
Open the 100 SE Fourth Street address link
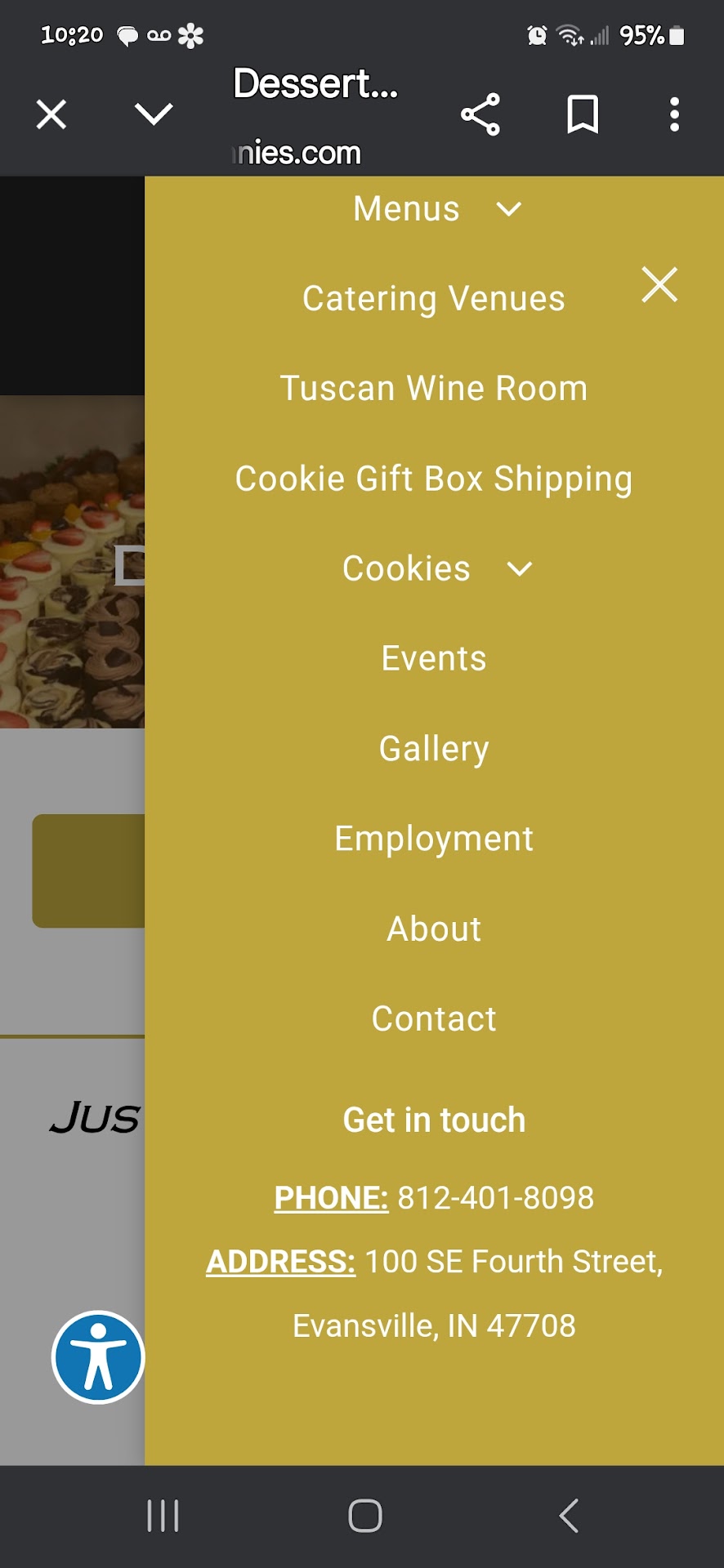pyautogui.click(x=512, y=1262)
